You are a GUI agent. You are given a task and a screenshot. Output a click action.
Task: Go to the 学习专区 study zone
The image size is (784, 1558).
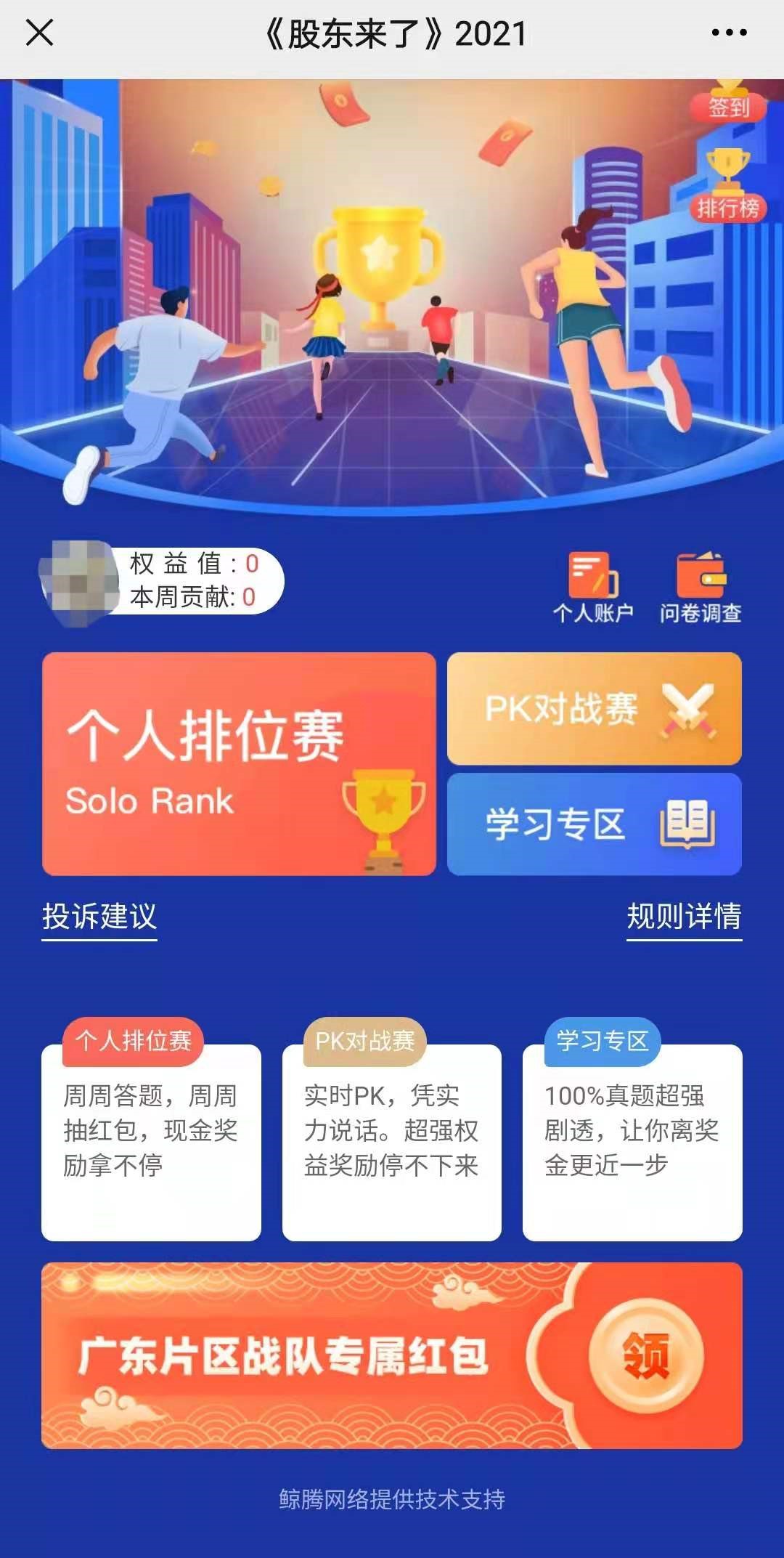click(594, 824)
